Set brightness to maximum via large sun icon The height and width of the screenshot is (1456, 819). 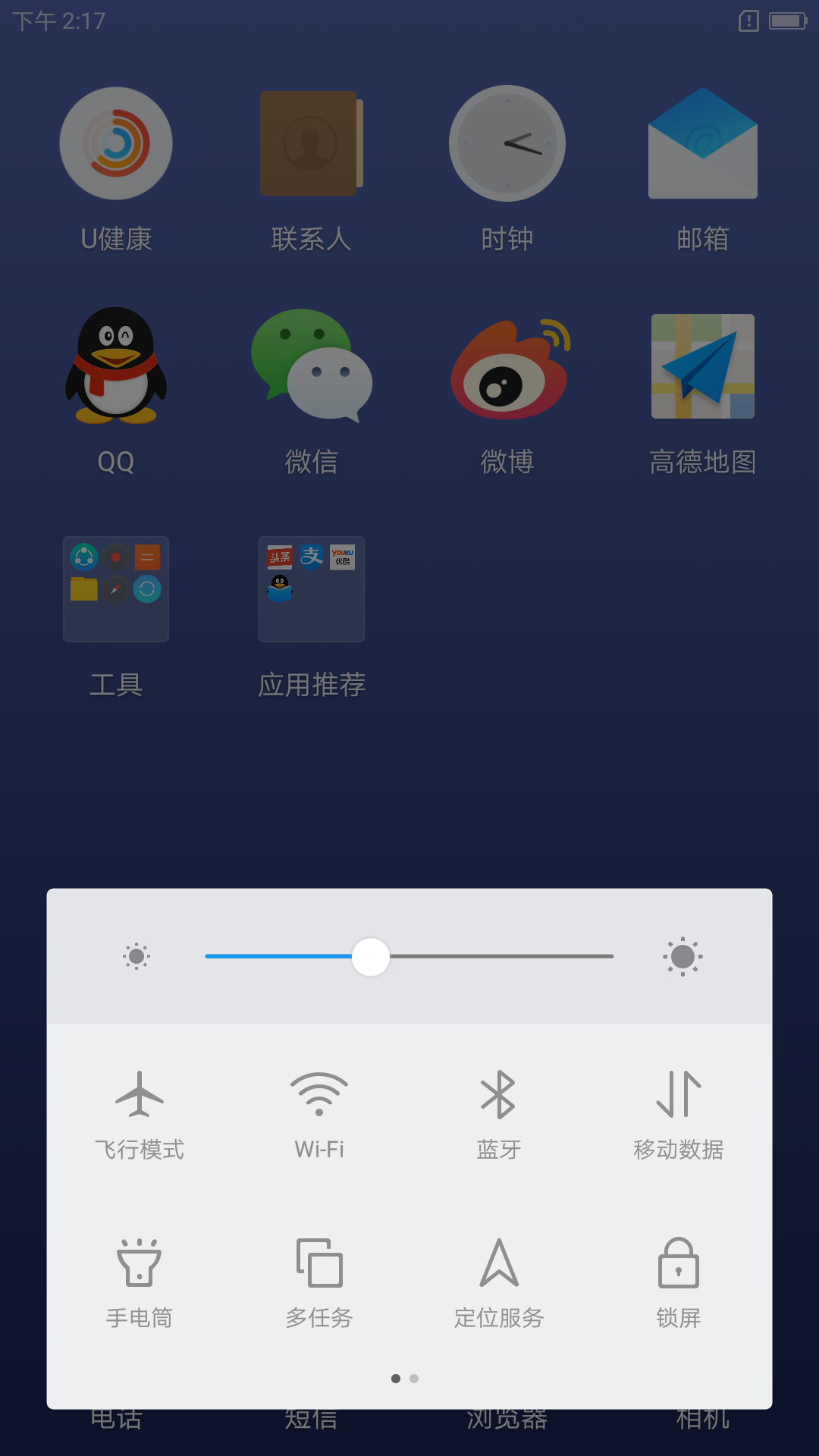682,956
